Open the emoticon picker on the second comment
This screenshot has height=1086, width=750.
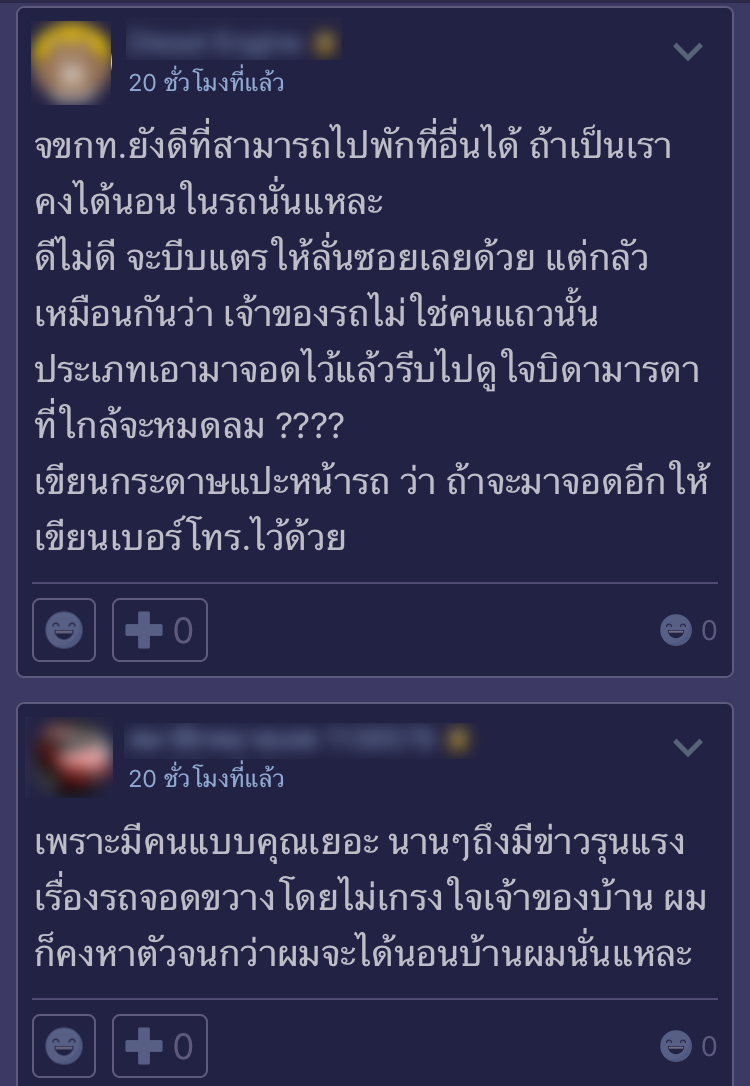tap(64, 1046)
